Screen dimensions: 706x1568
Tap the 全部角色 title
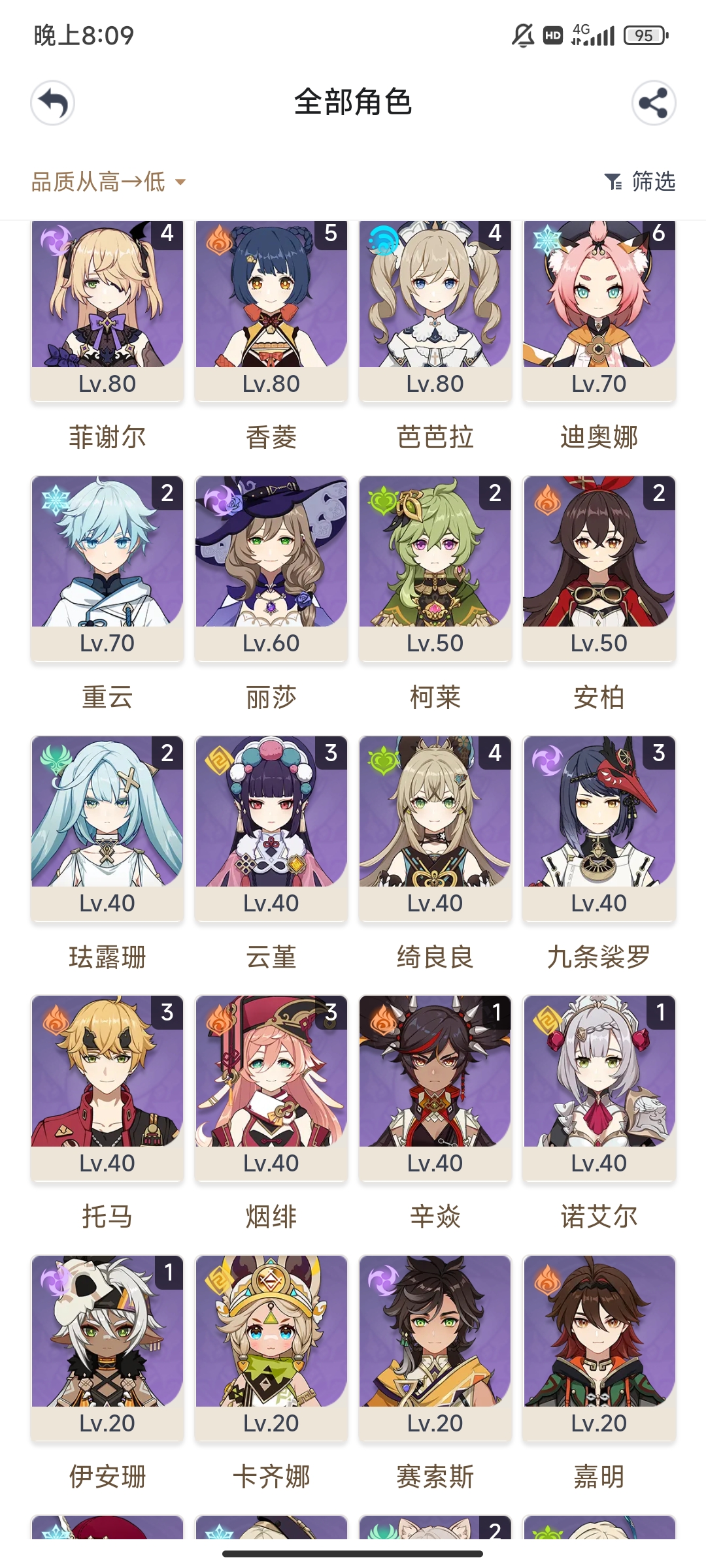tap(353, 102)
